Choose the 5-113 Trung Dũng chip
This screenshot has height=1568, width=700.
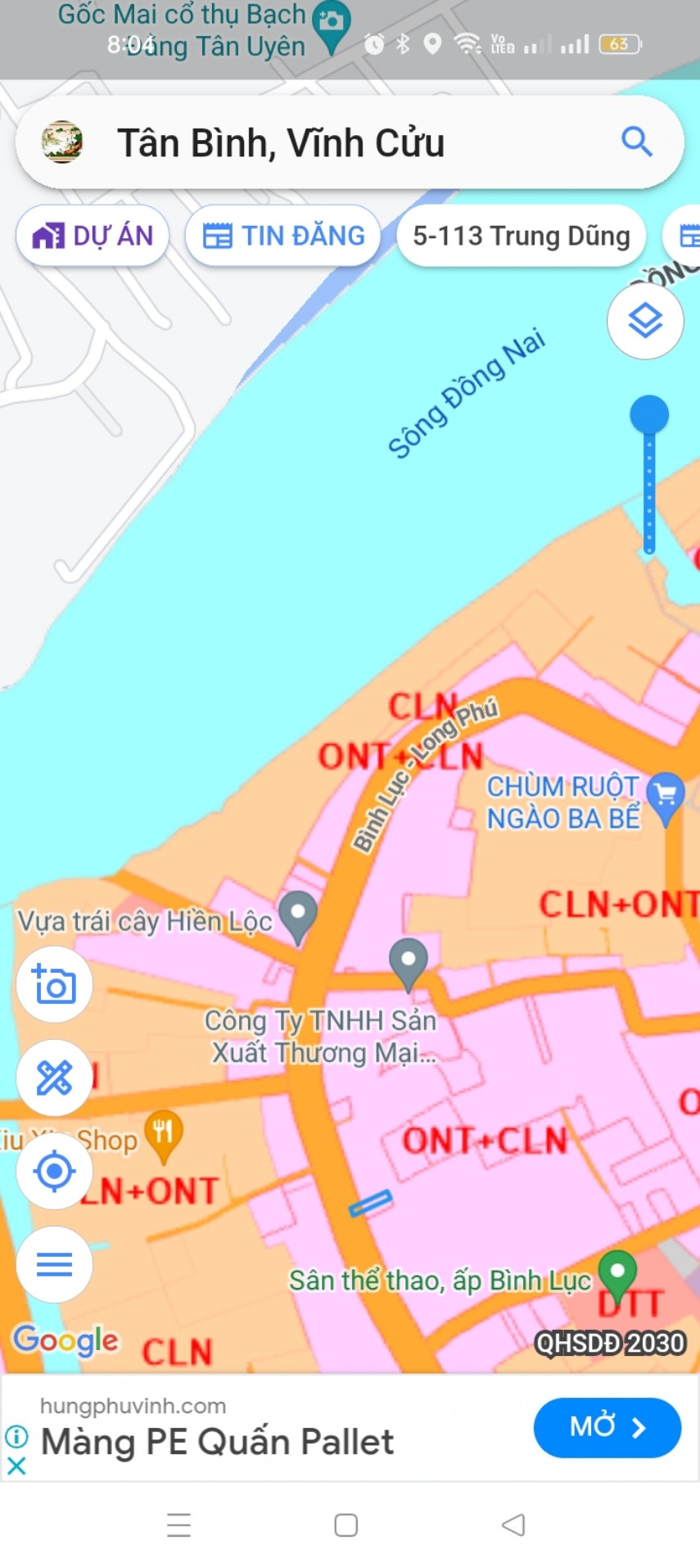tap(521, 236)
